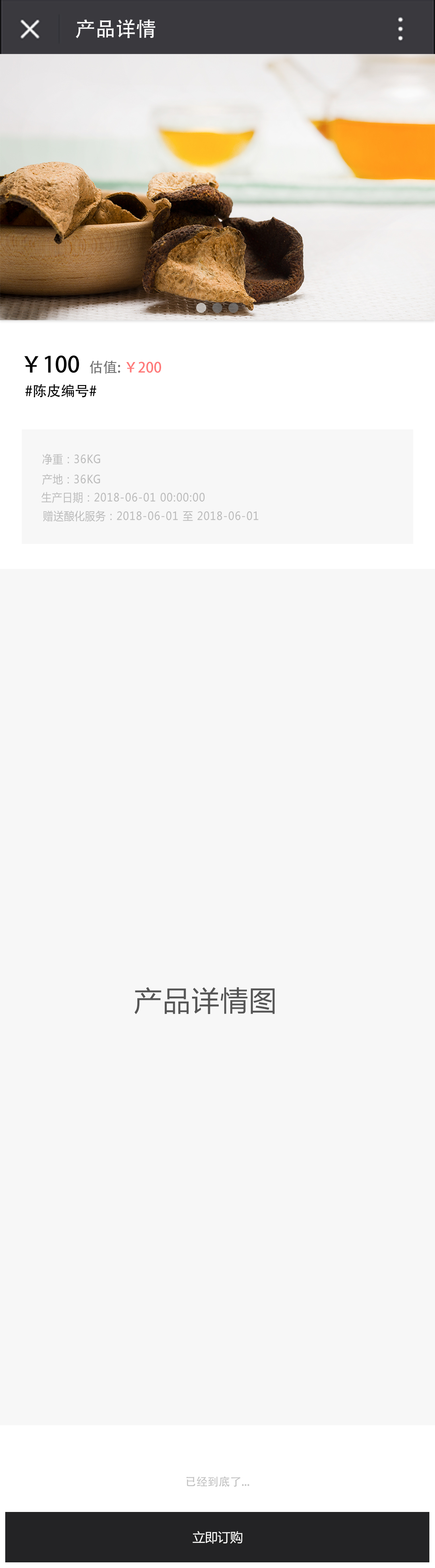
Task: Close the 产品详情 page
Action: pyautogui.click(x=29, y=29)
